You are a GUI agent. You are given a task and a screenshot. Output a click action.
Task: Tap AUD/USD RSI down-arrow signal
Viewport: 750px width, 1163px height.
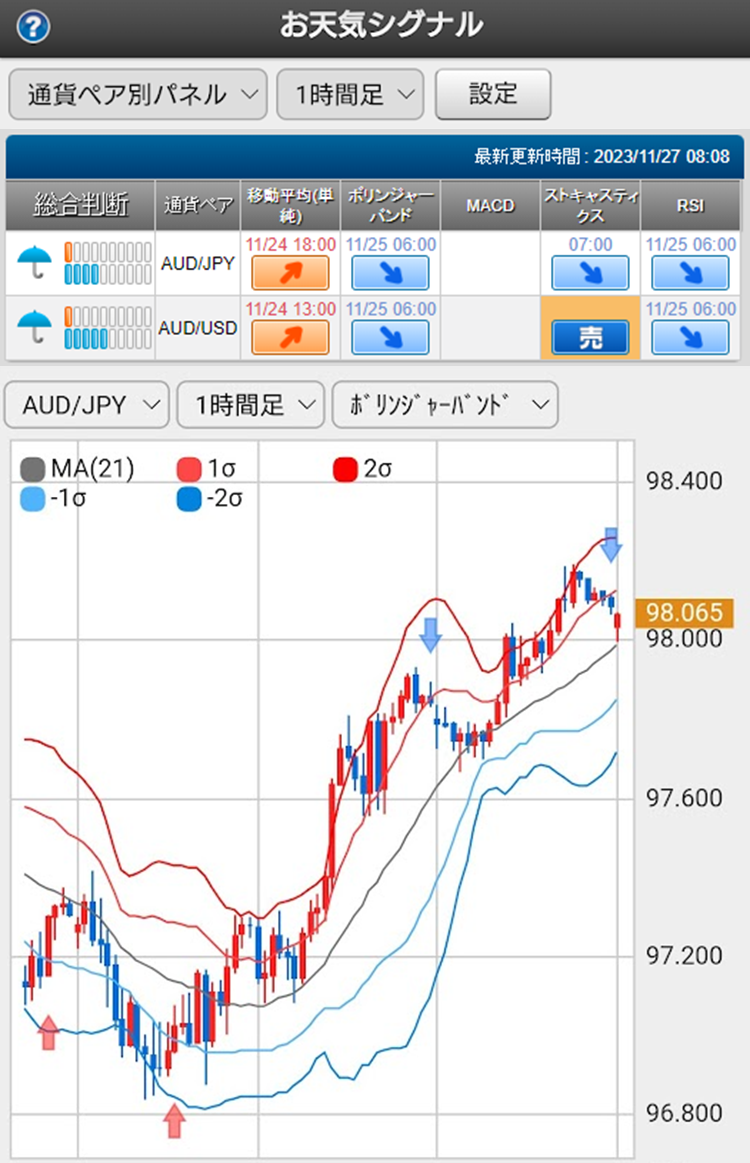point(690,337)
